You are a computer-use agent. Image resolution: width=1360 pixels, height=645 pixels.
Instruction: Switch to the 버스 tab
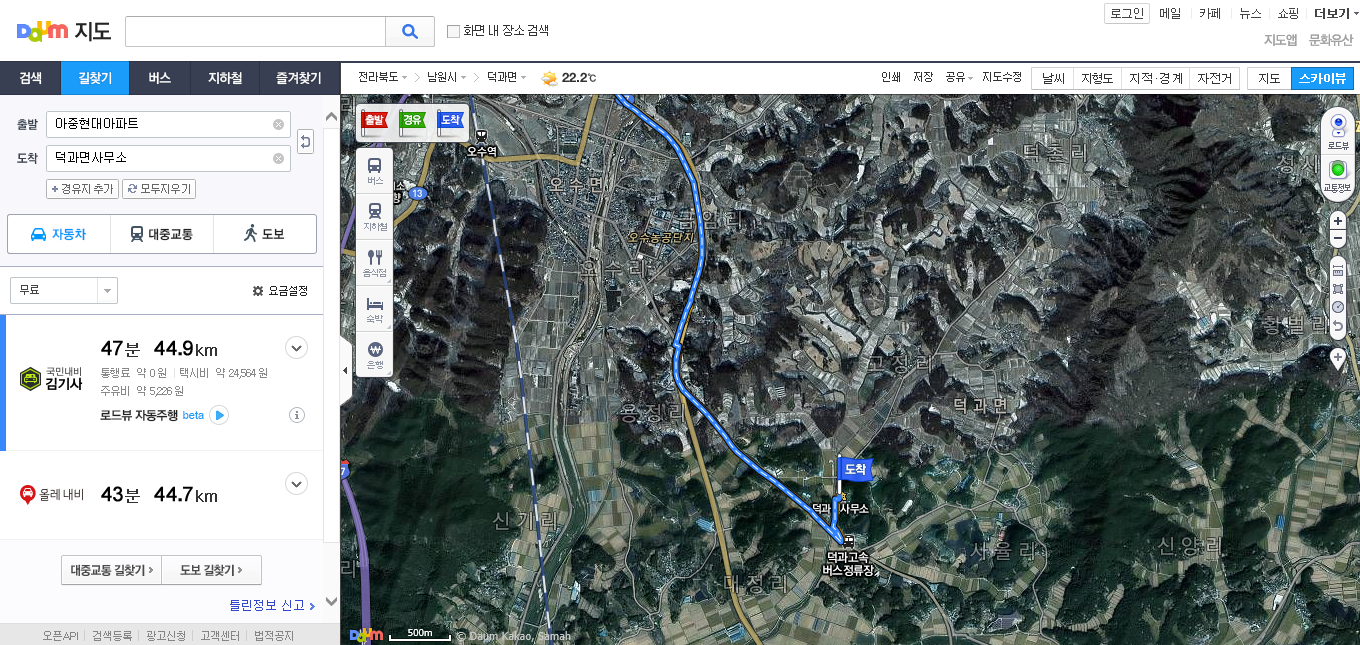point(159,78)
